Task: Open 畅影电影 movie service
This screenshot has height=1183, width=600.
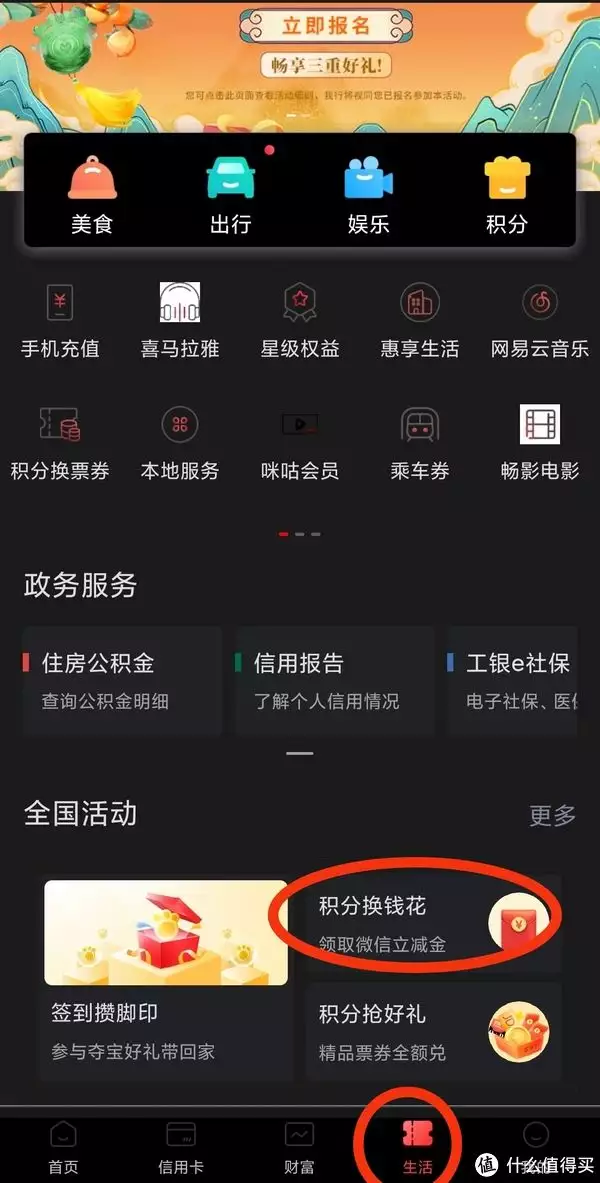Action: [540, 441]
